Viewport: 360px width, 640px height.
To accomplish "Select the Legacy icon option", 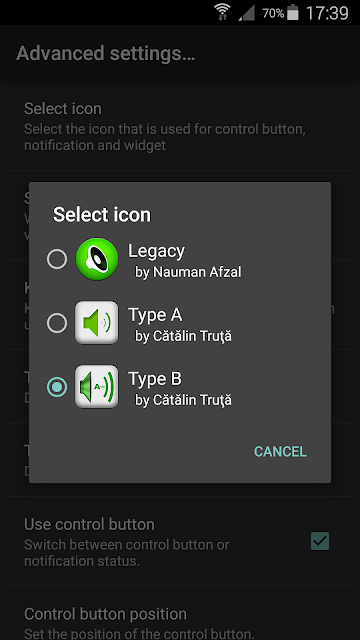I will click(x=180, y=259).
